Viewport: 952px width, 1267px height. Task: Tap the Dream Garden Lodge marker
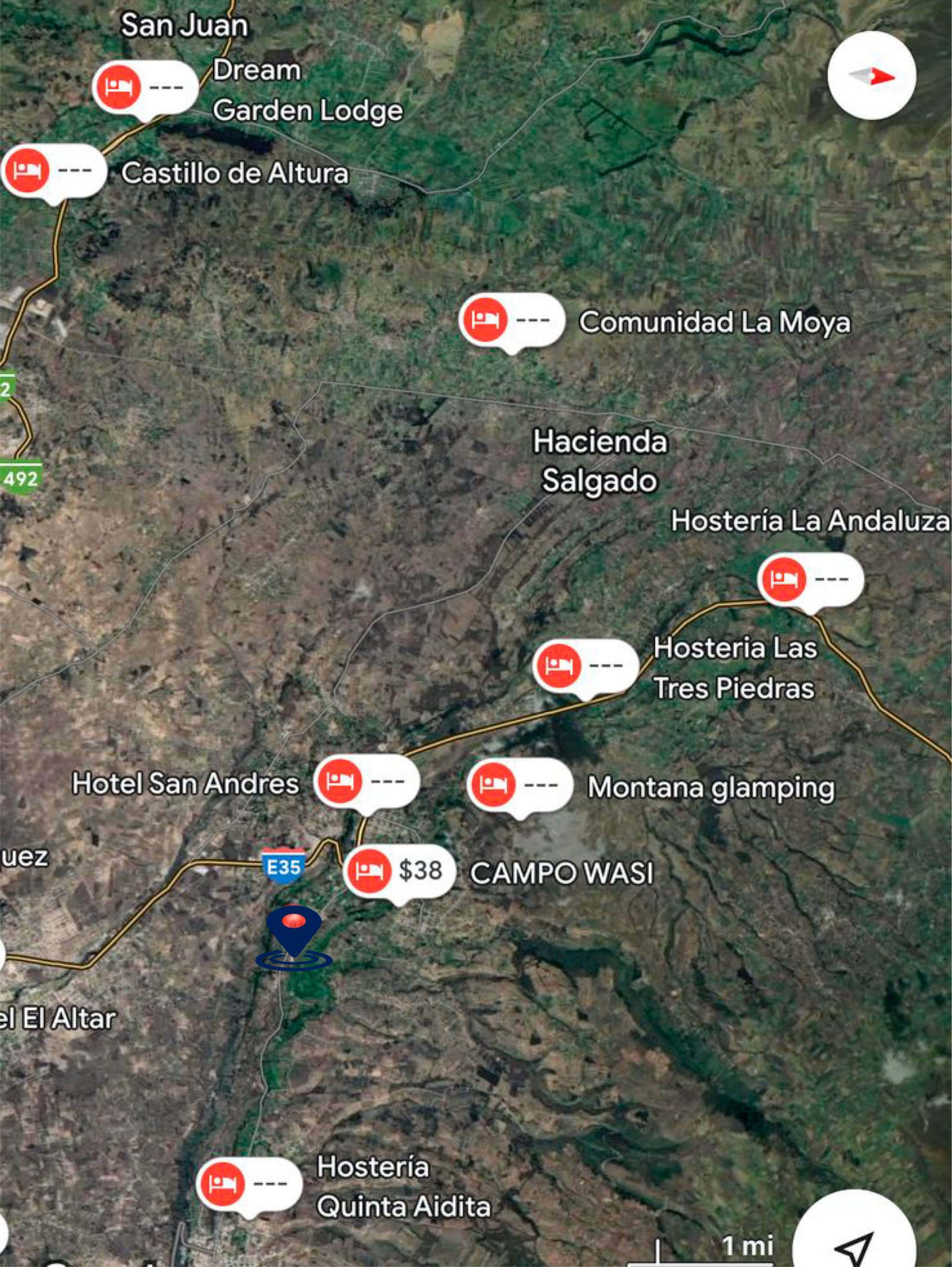click(x=145, y=87)
